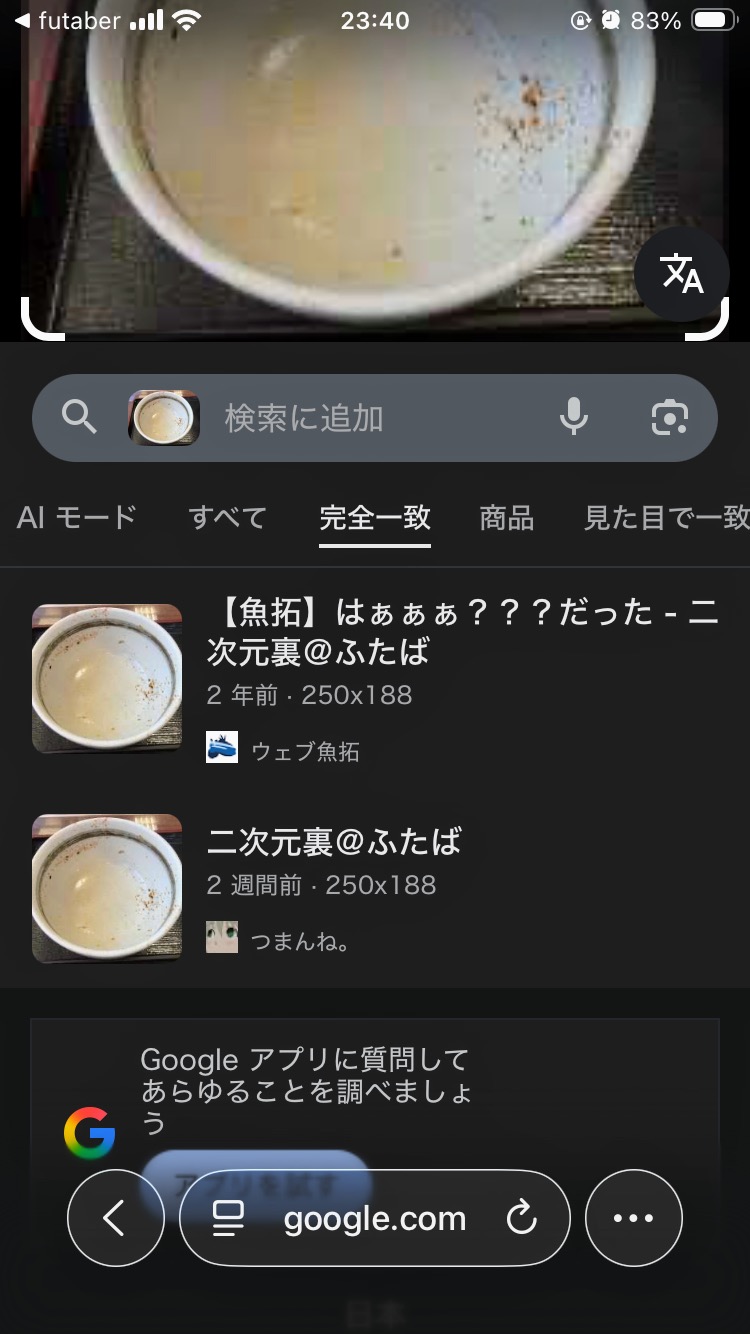
Task: Switch to the 商品 tab
Action: pos(506,517)
